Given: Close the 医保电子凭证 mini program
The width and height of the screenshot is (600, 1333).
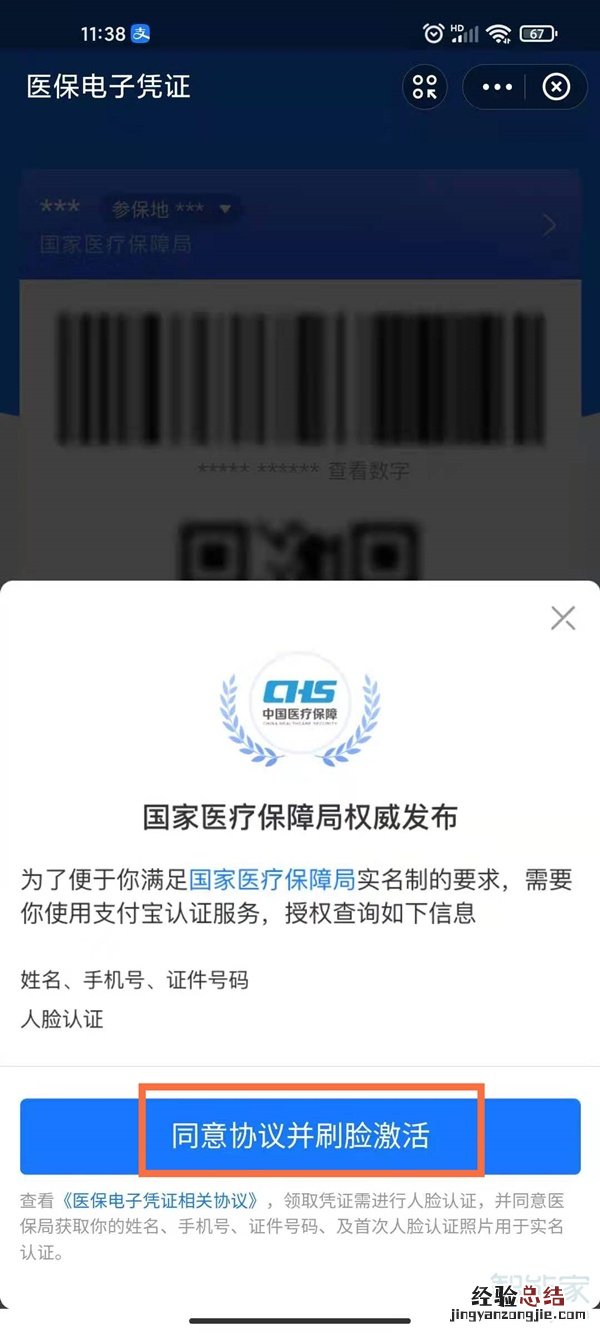Looking at the screenshot, I should [556, 87].
